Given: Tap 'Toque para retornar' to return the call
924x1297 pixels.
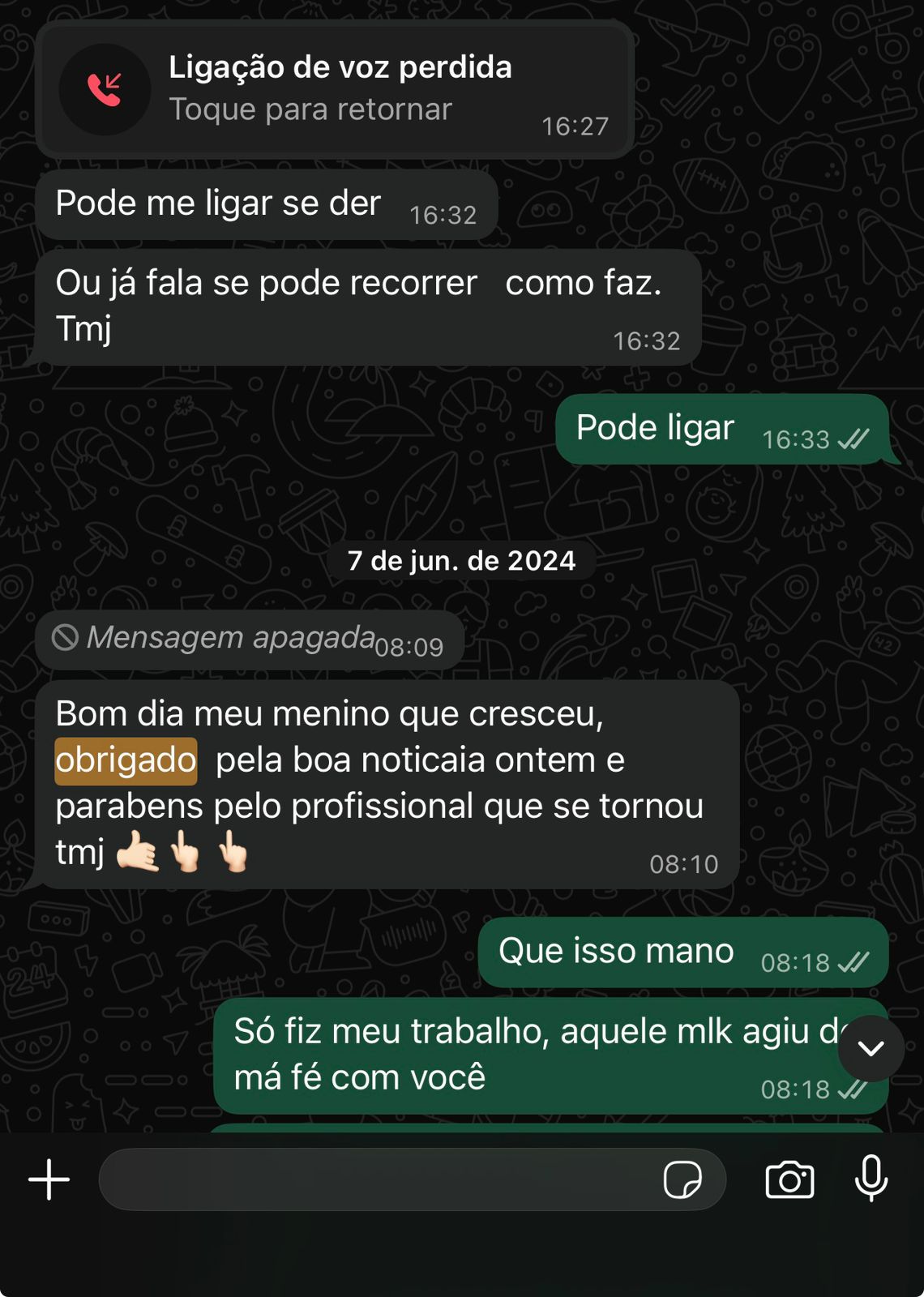Looking at the screenshot, I should tap(312, 109).
